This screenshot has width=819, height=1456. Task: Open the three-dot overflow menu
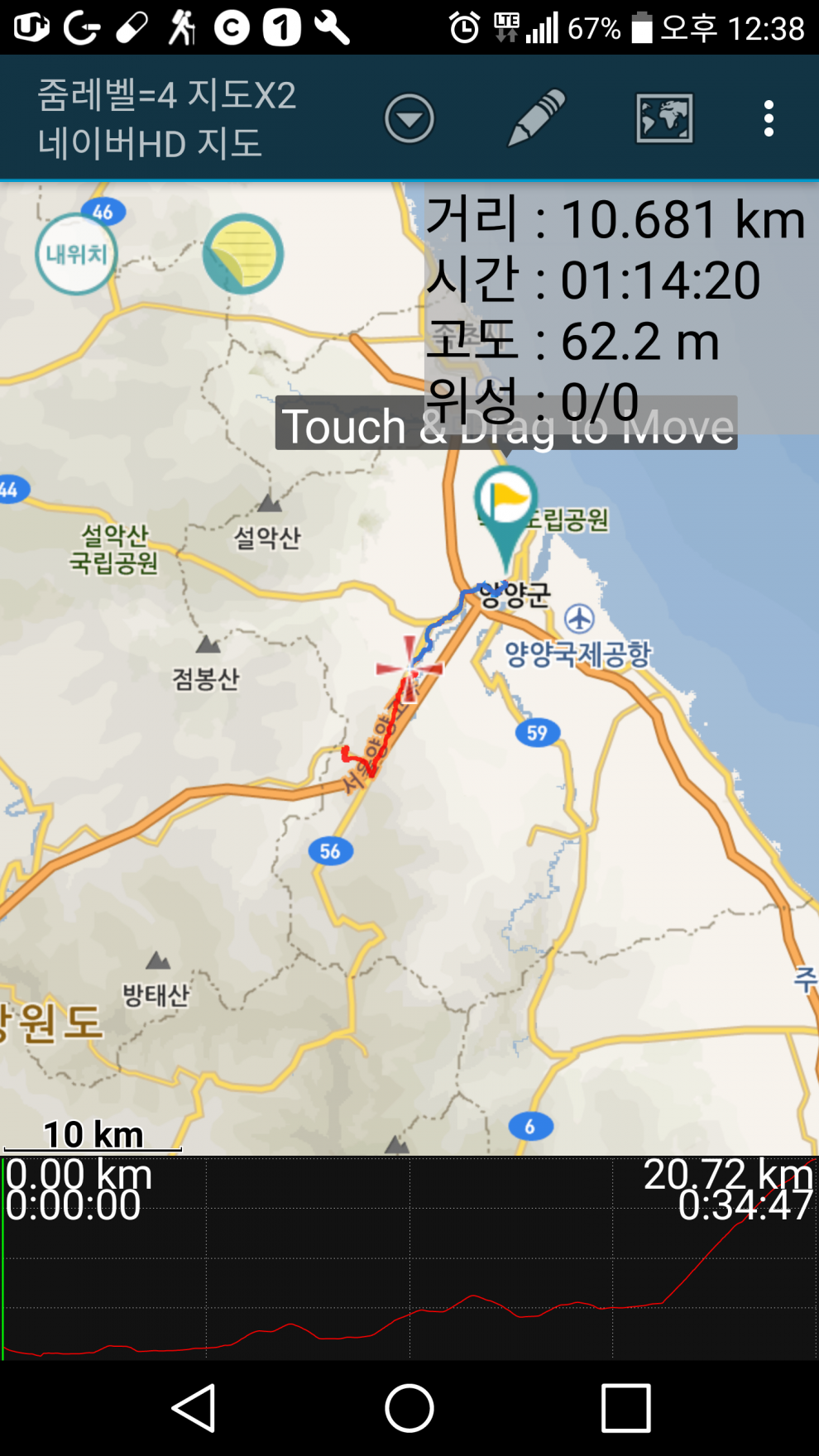click(x=769, y=118)
